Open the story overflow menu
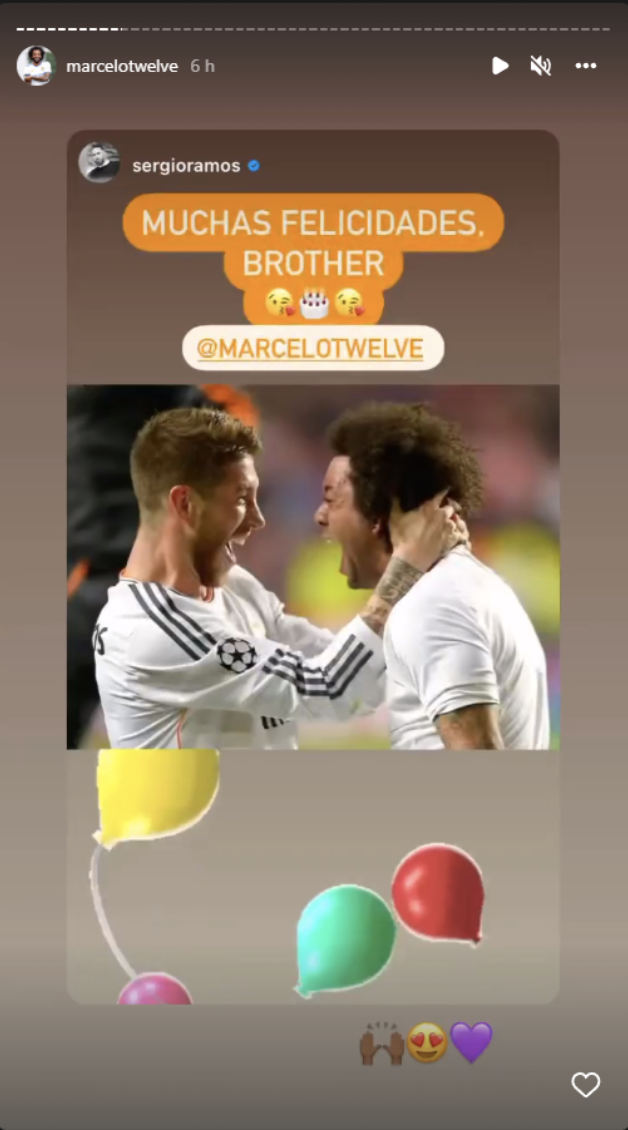Screen dimensions: 628x1130 [586, 66]
